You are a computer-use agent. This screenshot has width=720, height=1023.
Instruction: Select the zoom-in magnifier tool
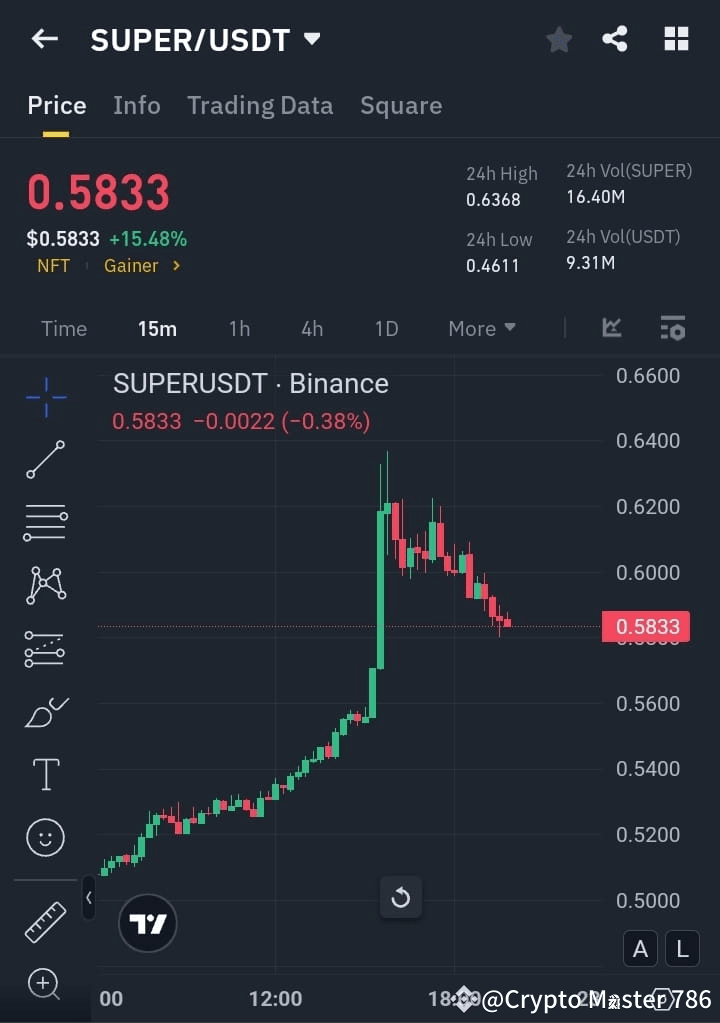(44, 985)
